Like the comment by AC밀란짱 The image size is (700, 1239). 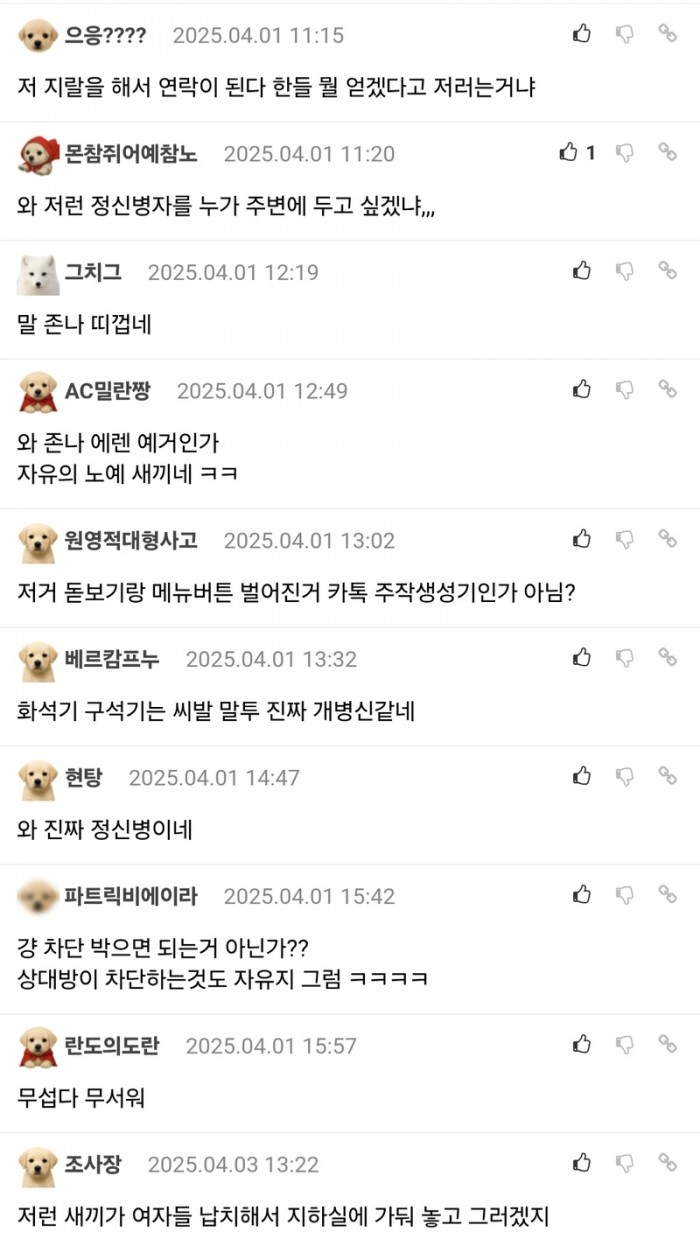[x=582, y=389]
